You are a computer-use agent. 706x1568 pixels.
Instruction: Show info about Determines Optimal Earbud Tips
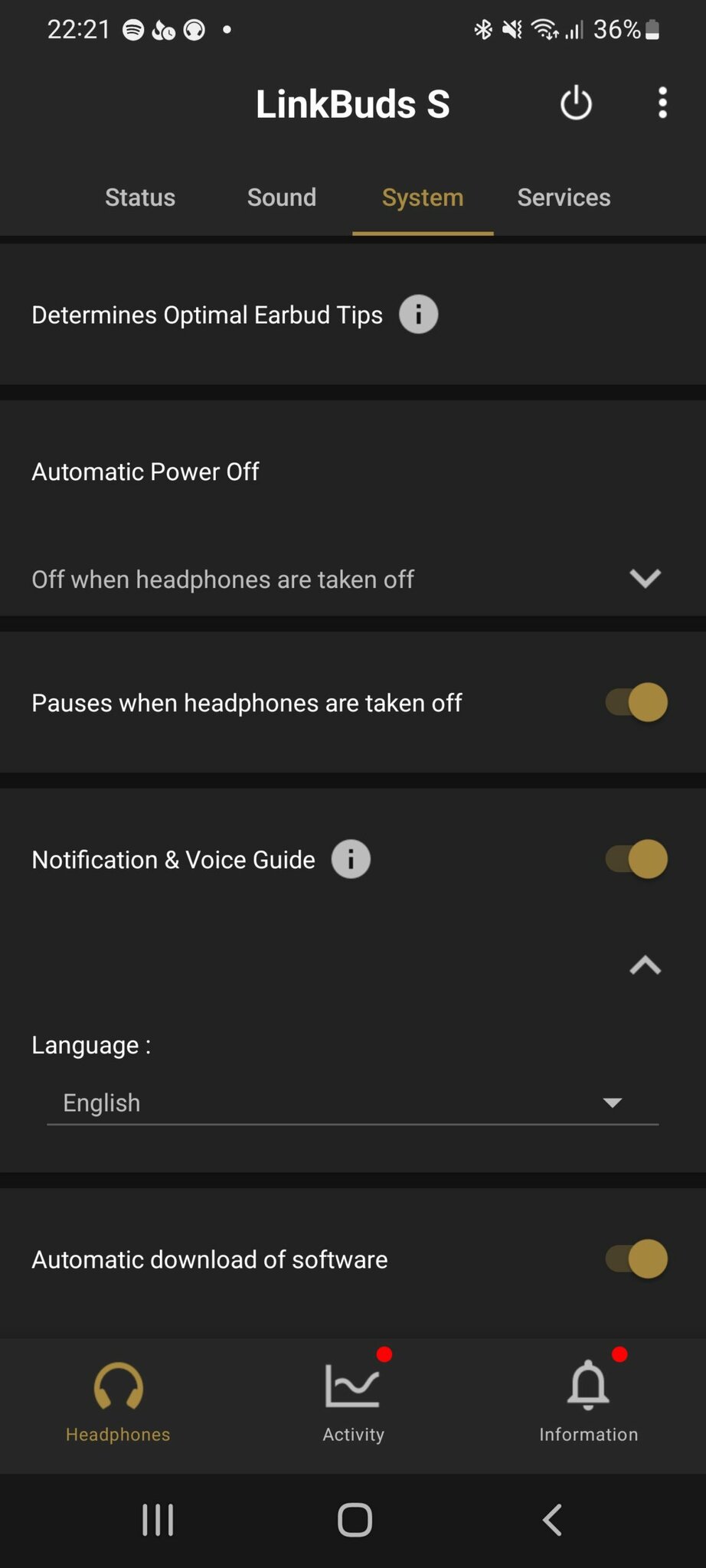(418, 314)
